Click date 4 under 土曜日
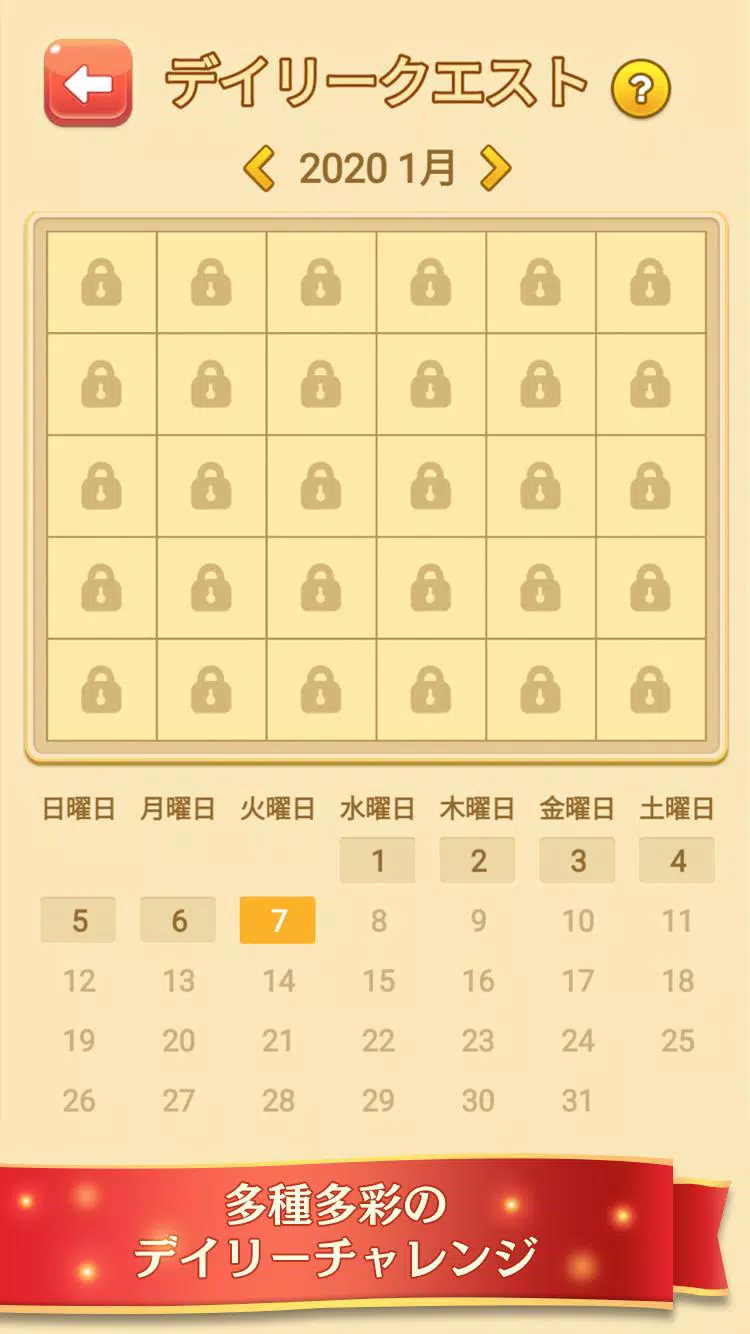The image size is (750, 1334). pos(677,858)
